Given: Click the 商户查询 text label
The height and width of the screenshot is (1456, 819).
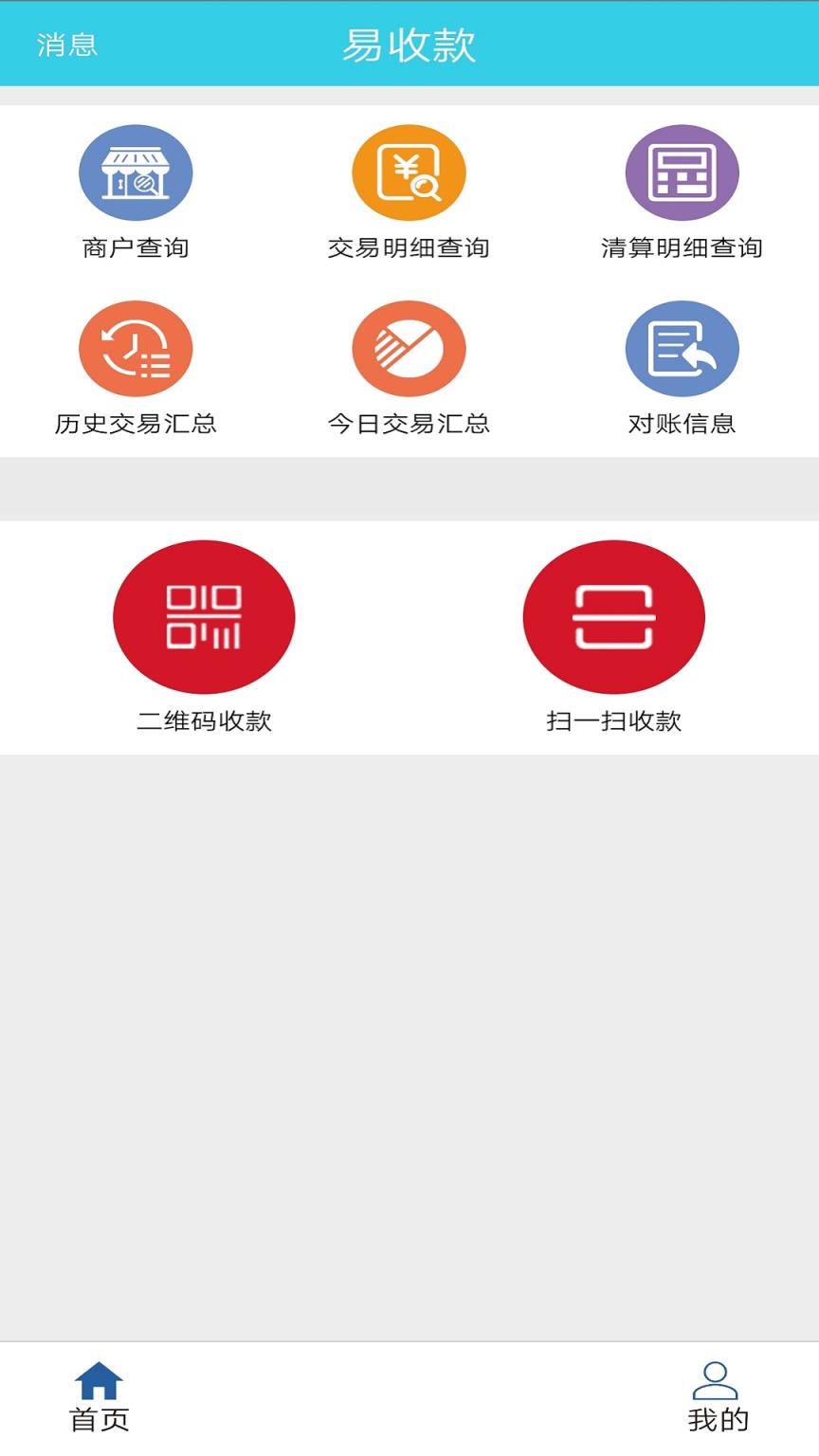Looking at the screenshot, I should (x=136, y=248).
